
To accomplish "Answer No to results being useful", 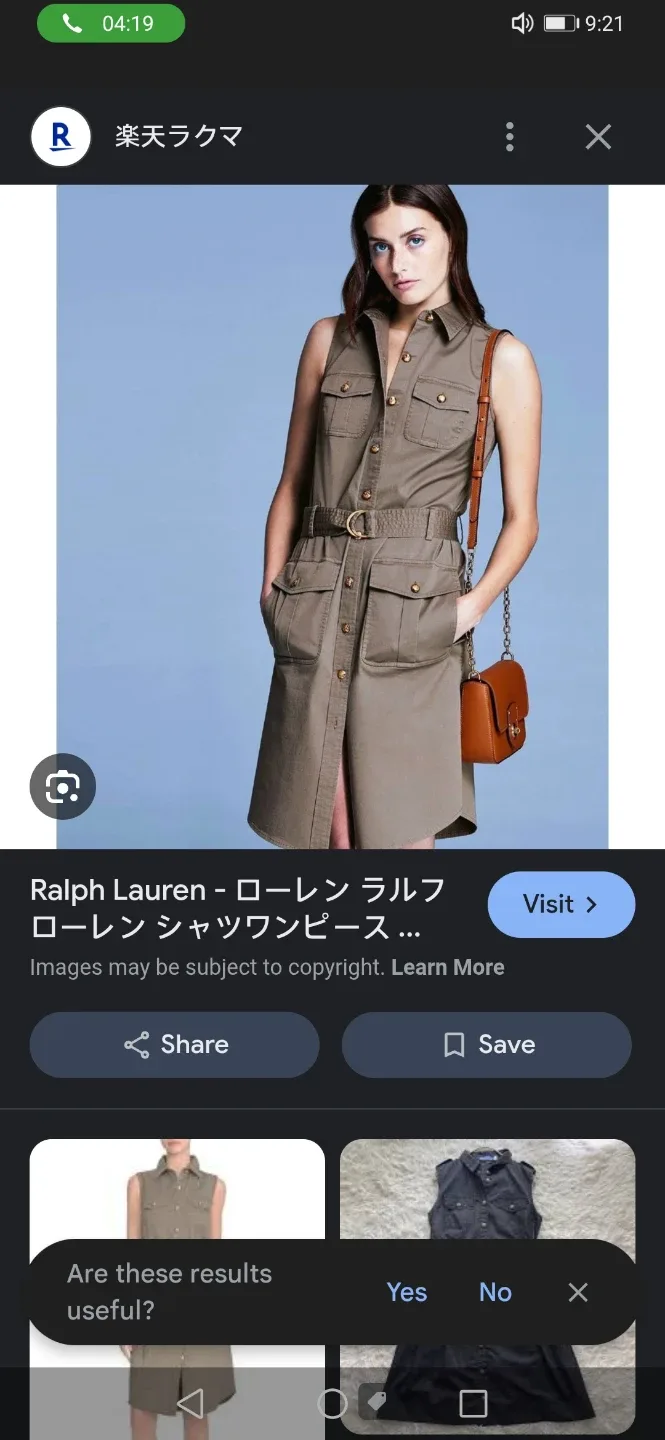I will [495, 1292].
